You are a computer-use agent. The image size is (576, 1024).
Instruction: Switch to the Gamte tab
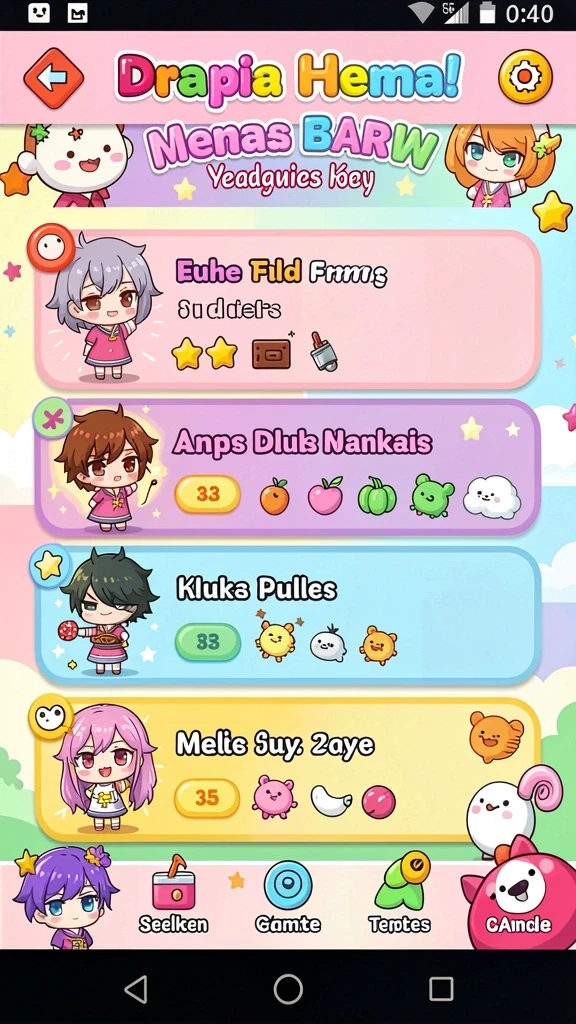click(x=287, y=896)
